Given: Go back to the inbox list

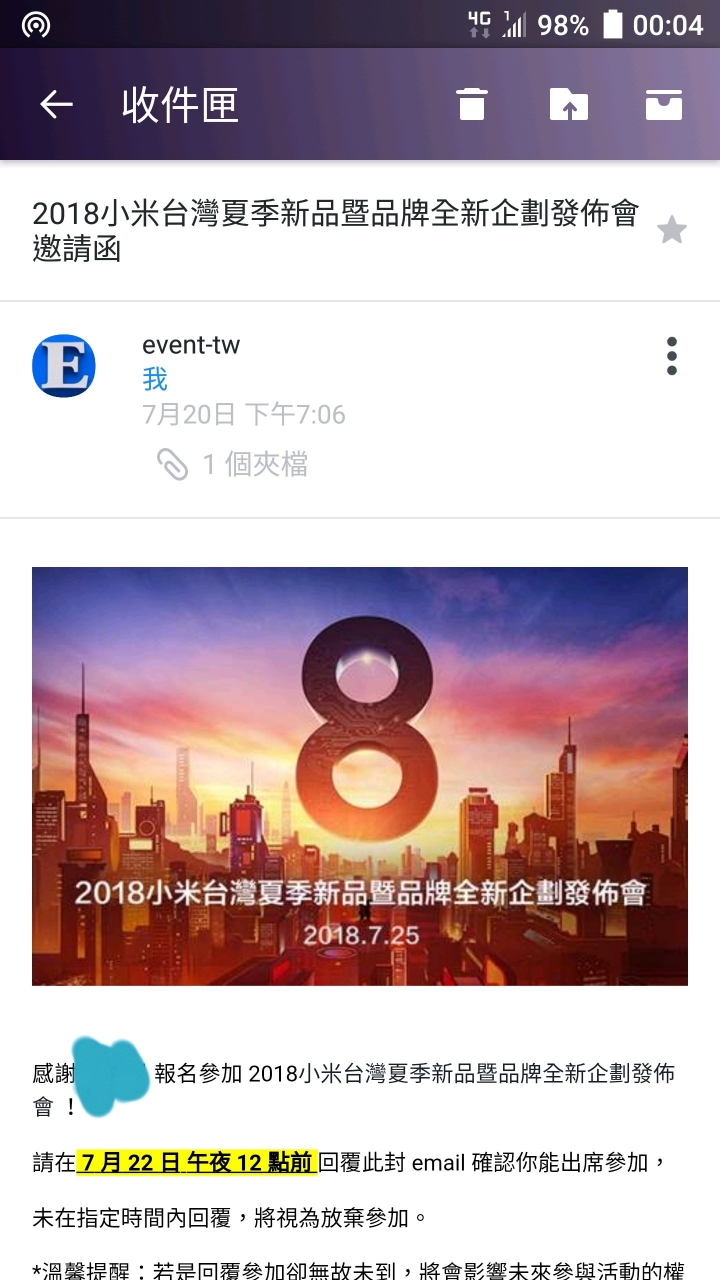Looking at the screenshot, I should (x=56, y=105).
